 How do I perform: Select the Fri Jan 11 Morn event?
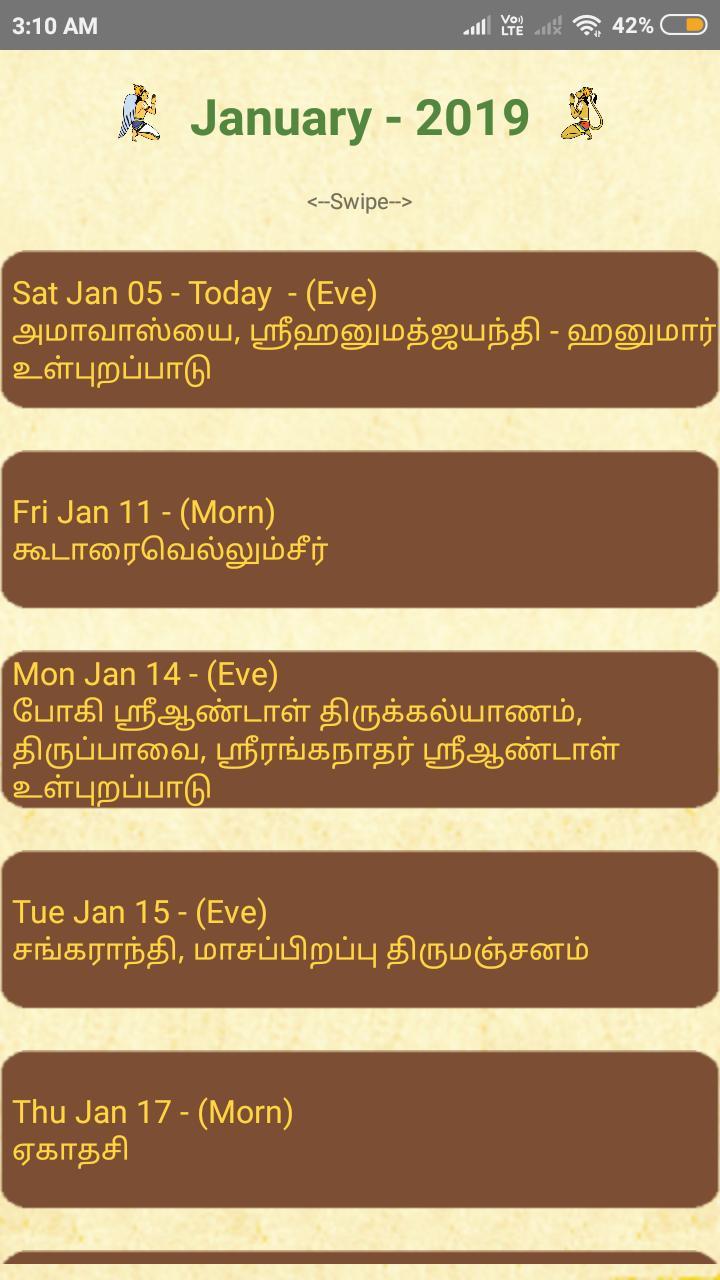(360, 530)
